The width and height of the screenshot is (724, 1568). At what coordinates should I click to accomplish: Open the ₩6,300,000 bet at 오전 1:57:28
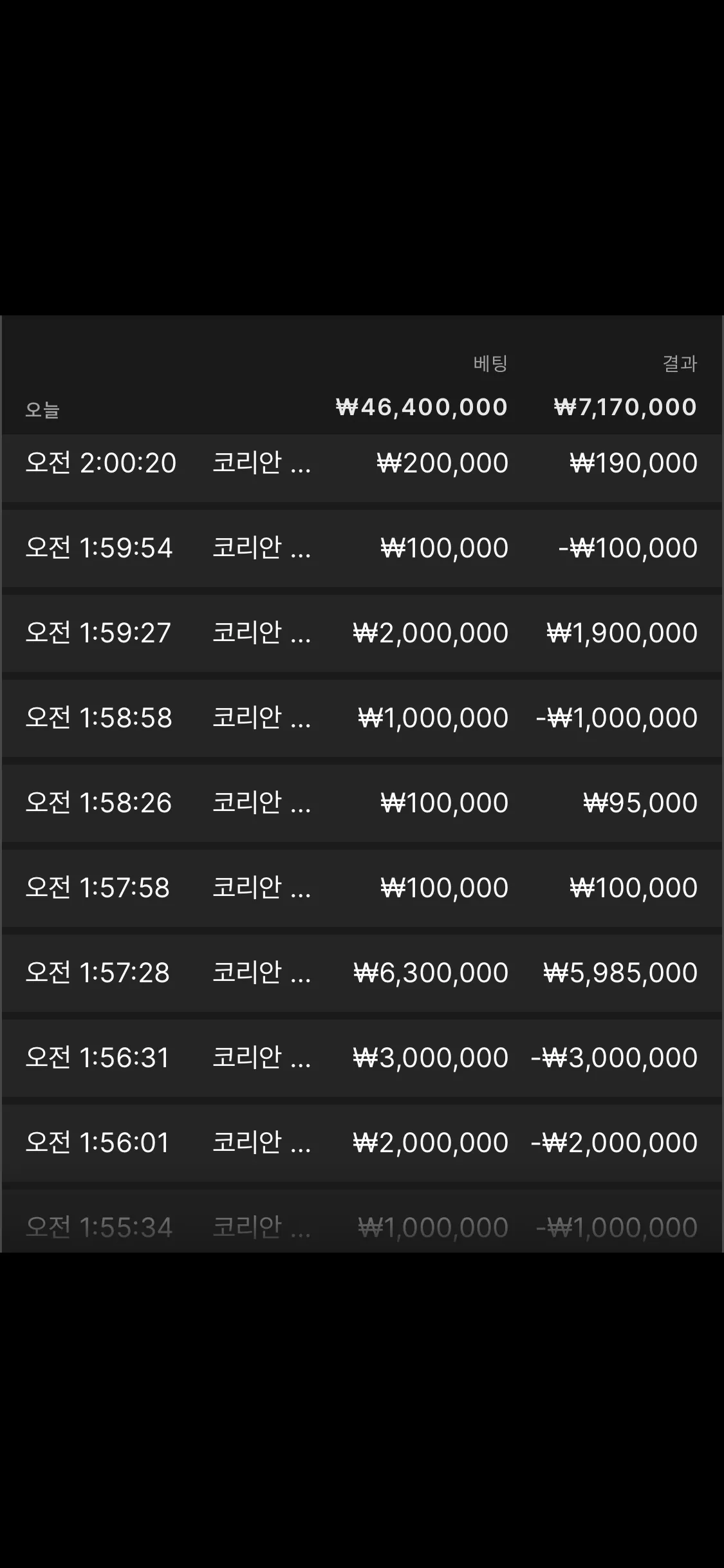(362, 973)
